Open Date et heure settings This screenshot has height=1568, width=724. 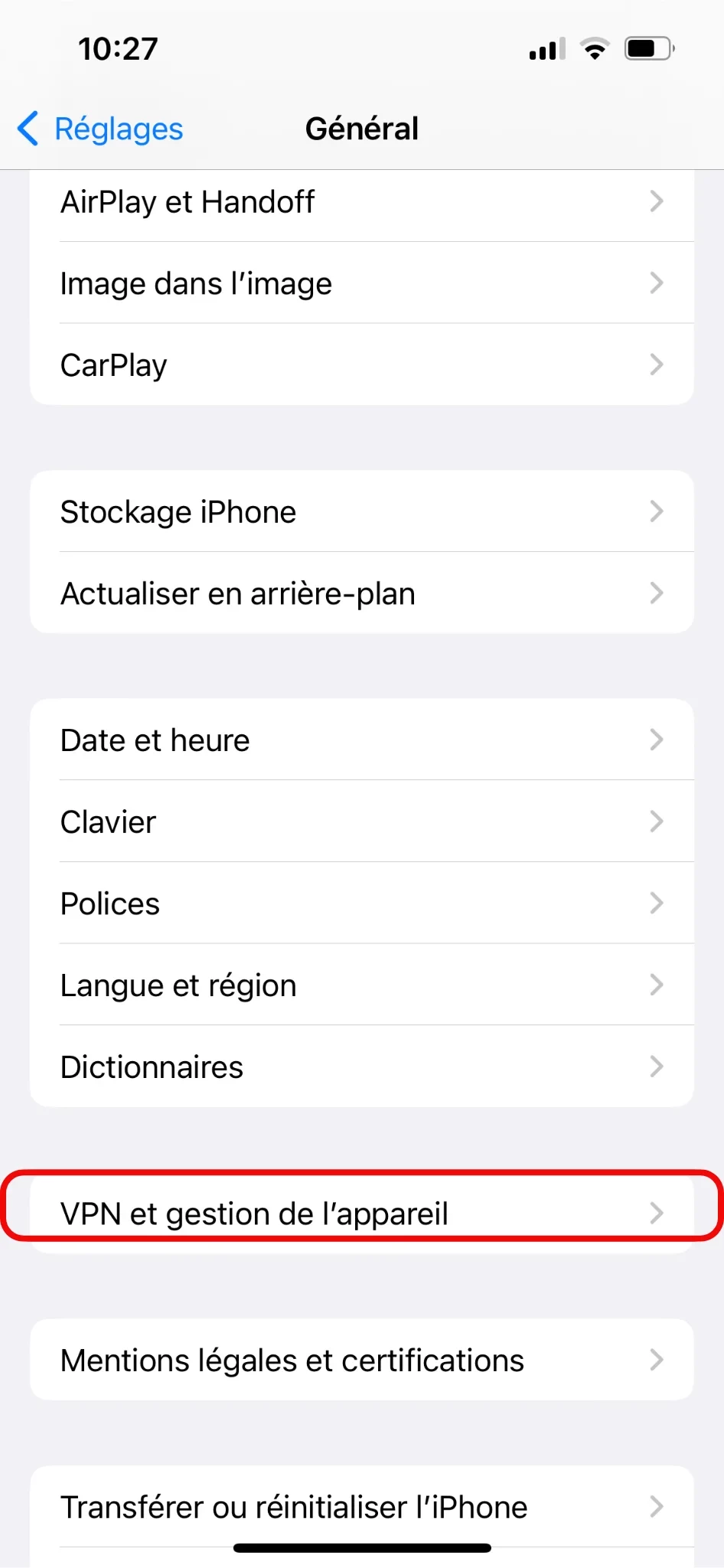pyautogui.click(x=361, y=740)
